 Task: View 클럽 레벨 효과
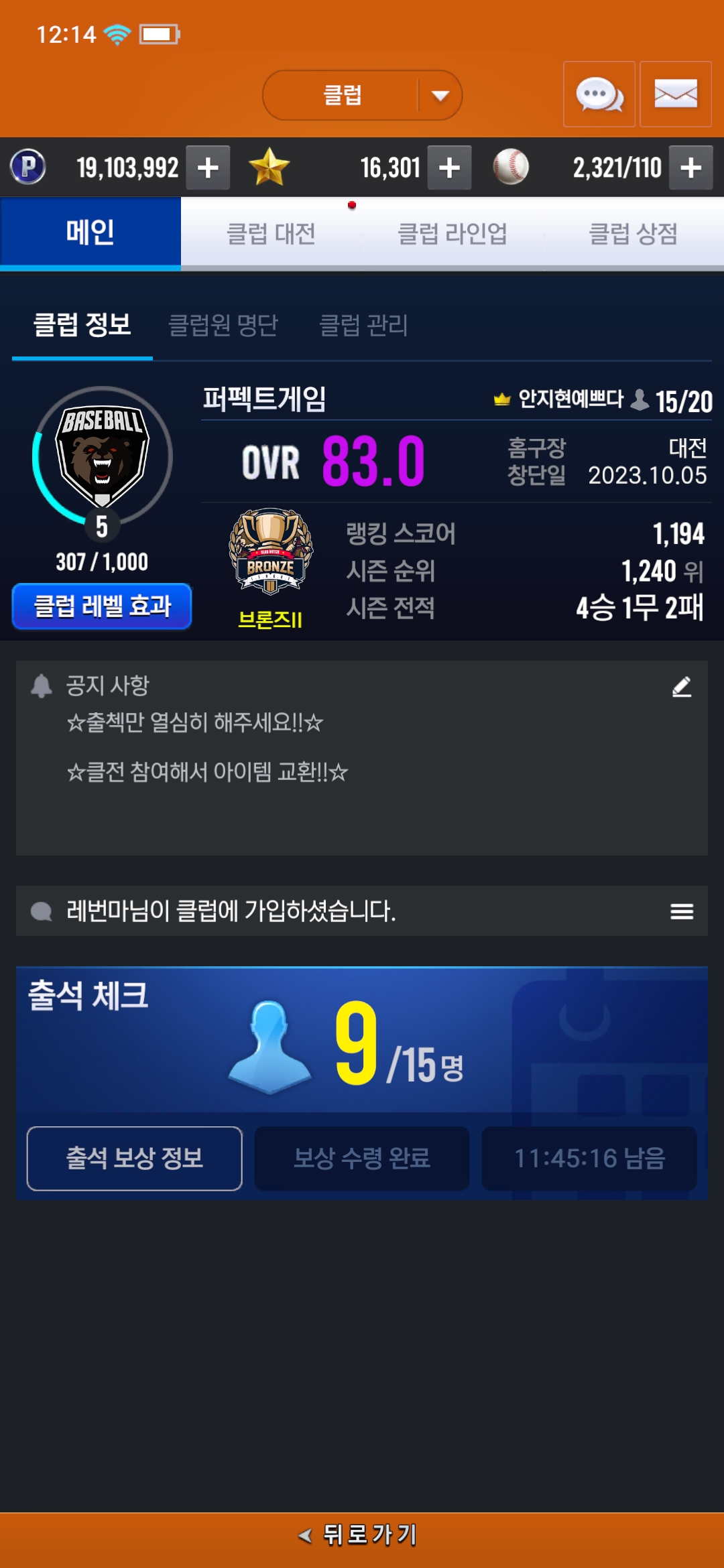coord(102,606)
